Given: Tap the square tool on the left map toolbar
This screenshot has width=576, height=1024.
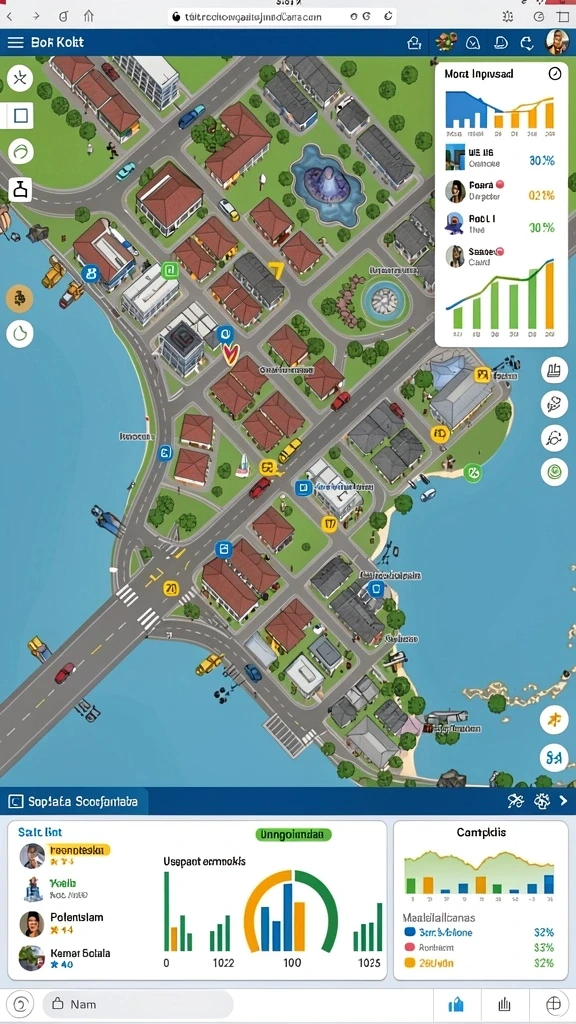Looking at the screenshot, I should (20, 116).
